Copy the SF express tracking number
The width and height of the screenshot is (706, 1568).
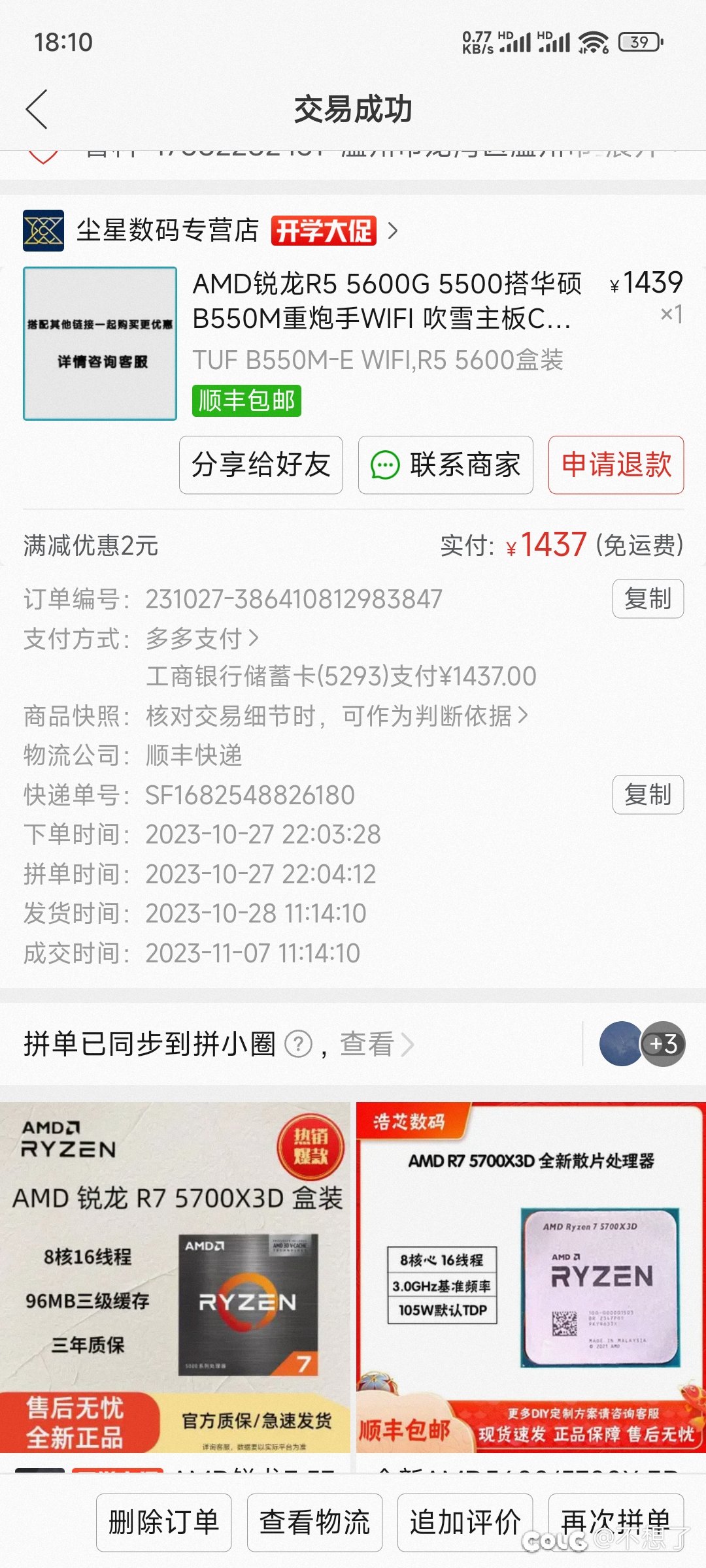pos(648,794)
